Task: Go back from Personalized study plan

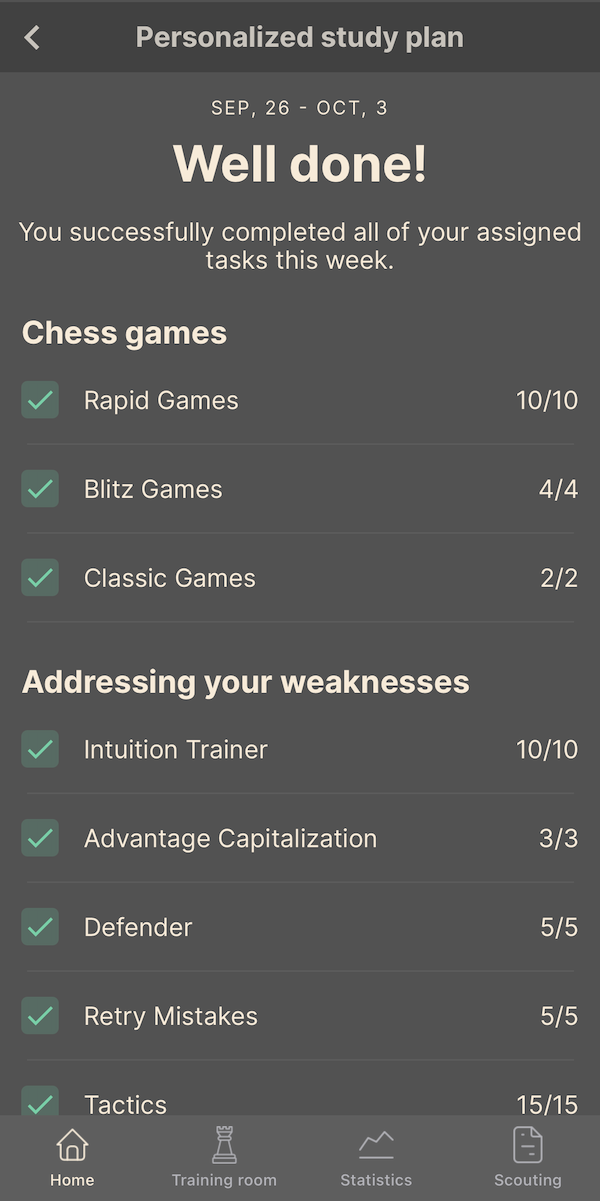Action: pyautogui.click(x=32, y=38)
